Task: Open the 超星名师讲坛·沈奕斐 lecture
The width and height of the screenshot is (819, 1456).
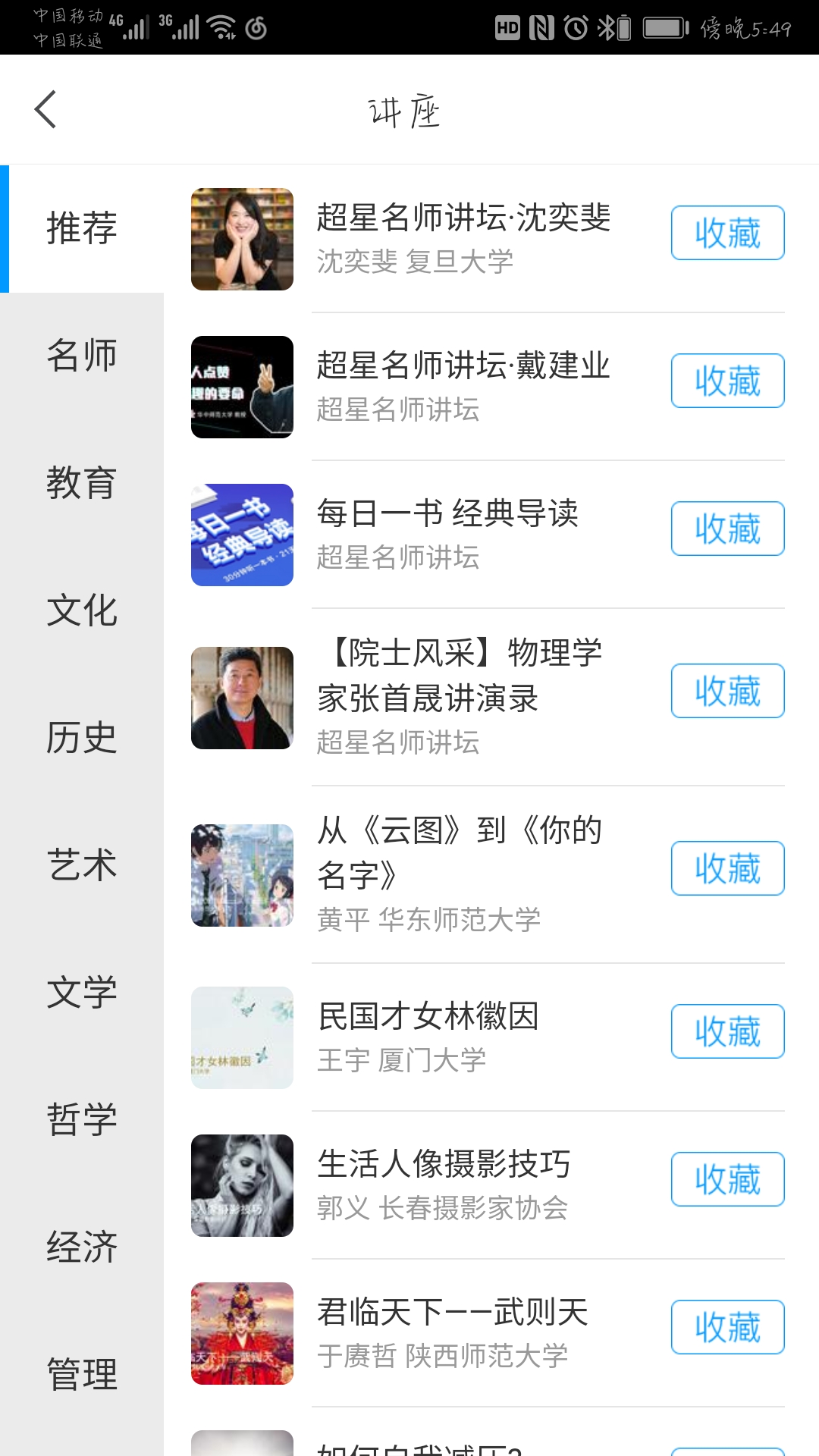Action: click(463, 219)
